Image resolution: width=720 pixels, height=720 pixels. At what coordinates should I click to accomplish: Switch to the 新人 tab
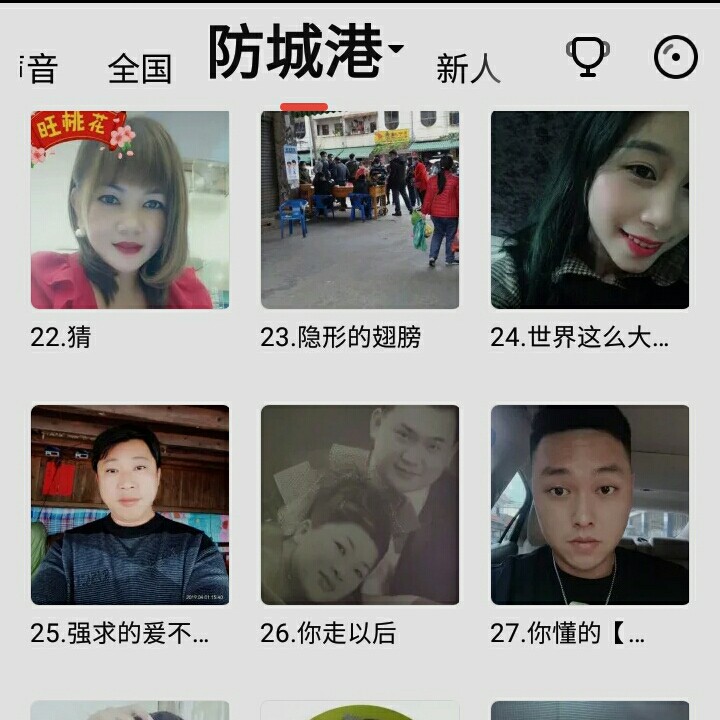pos(467,68)
